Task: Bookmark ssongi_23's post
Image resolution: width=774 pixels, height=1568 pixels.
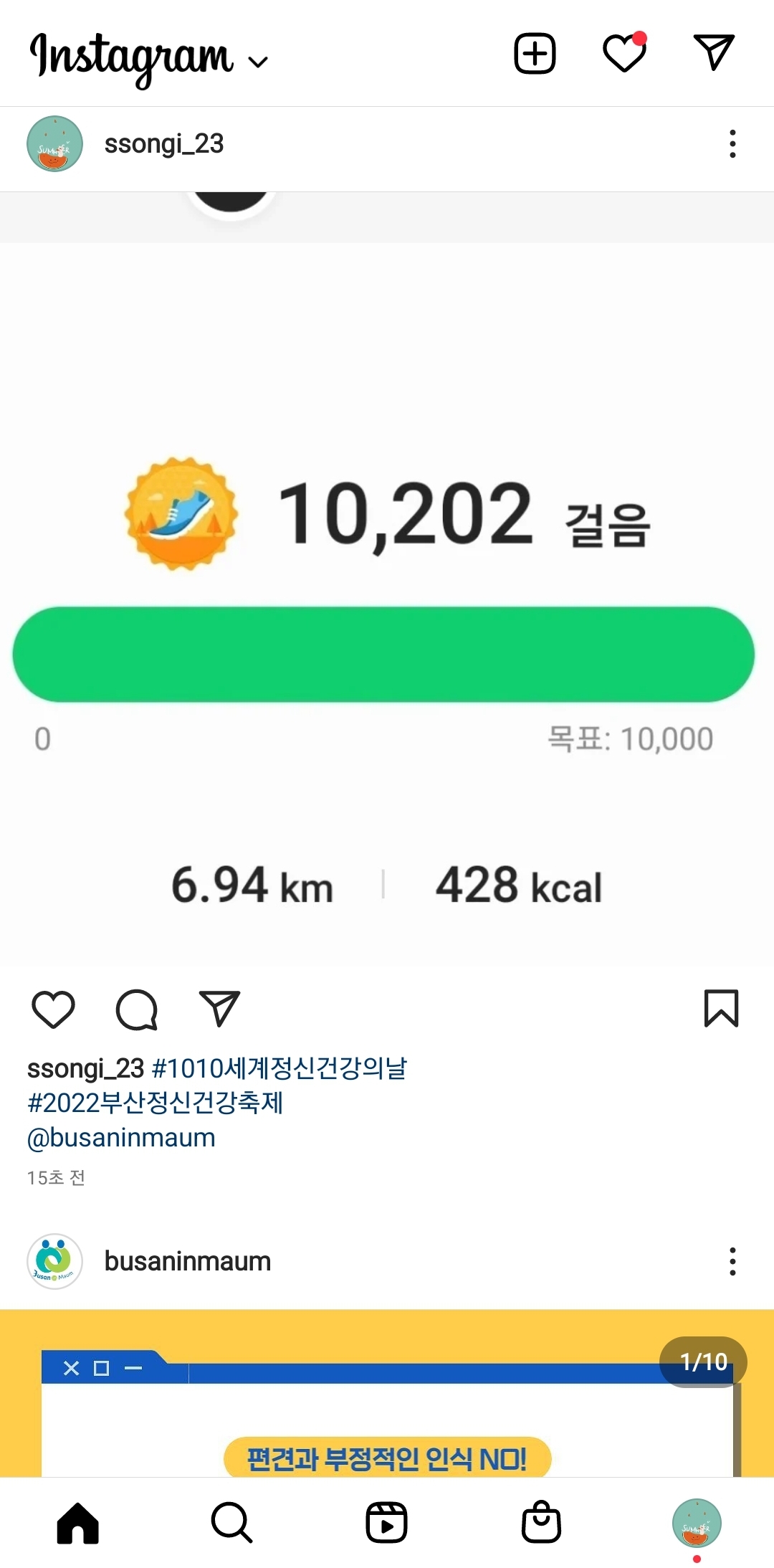Action: [721, 1009]
